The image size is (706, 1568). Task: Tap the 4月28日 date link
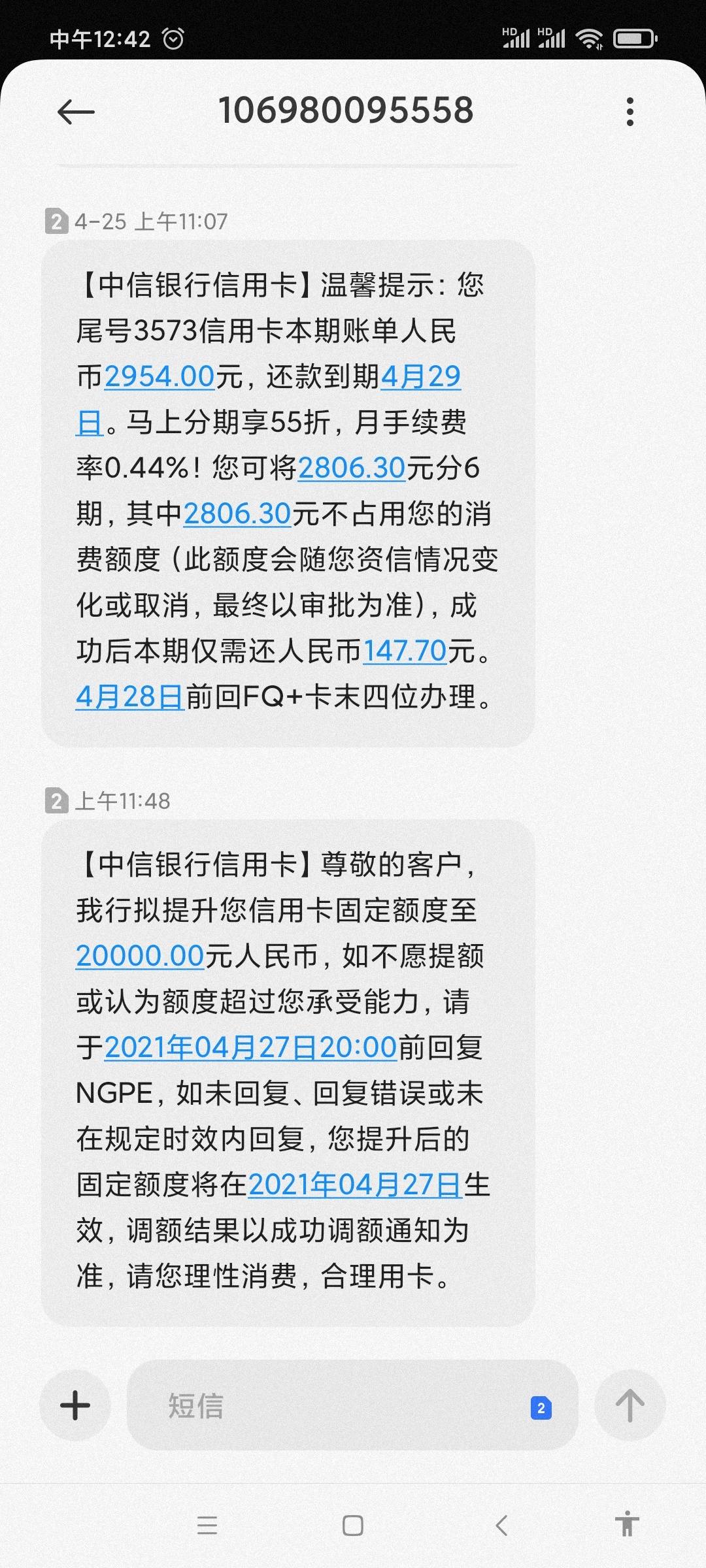pyautogui.click(x=130, y=696)
